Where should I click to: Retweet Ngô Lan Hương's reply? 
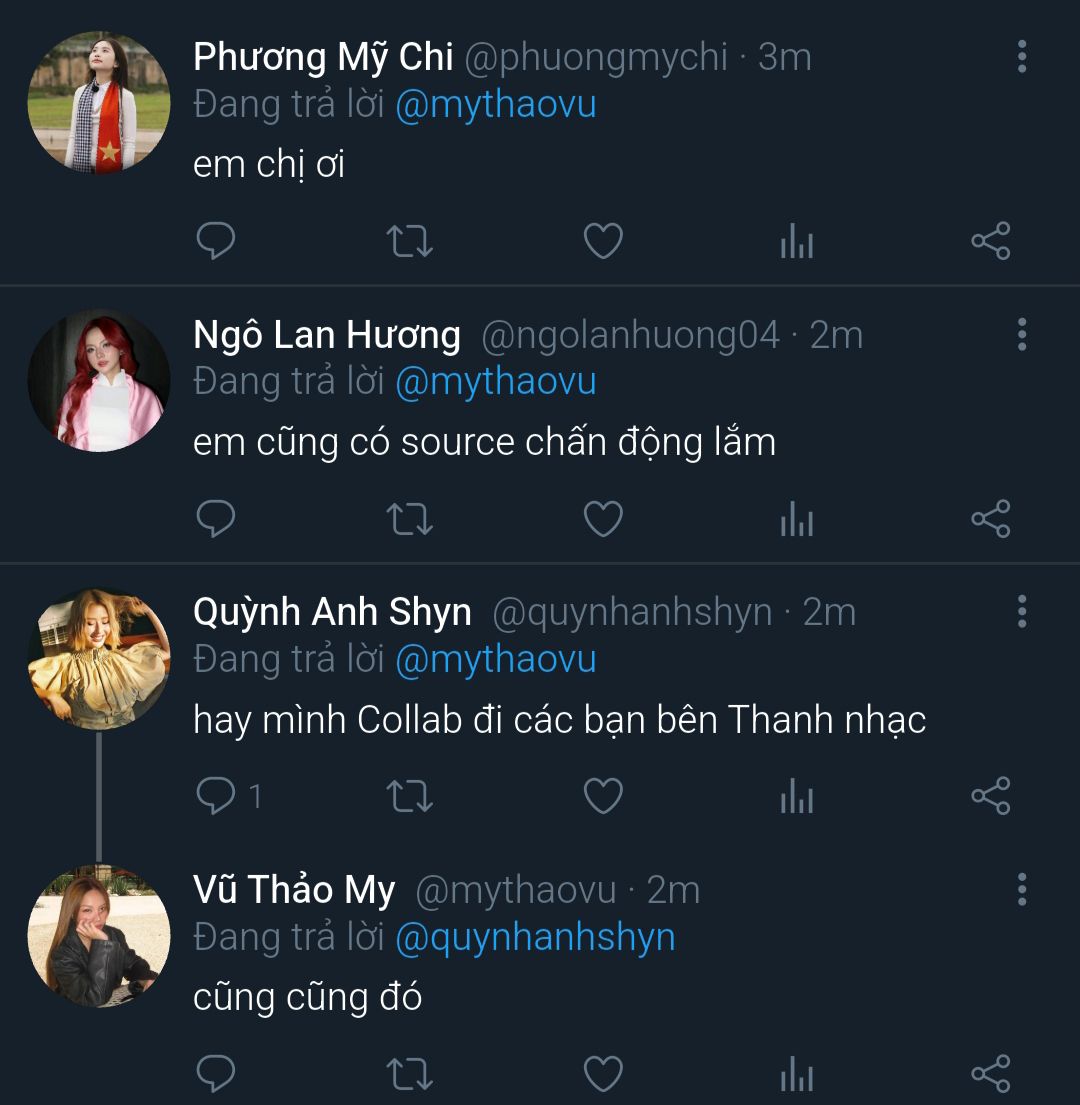(x=409, y=519)
